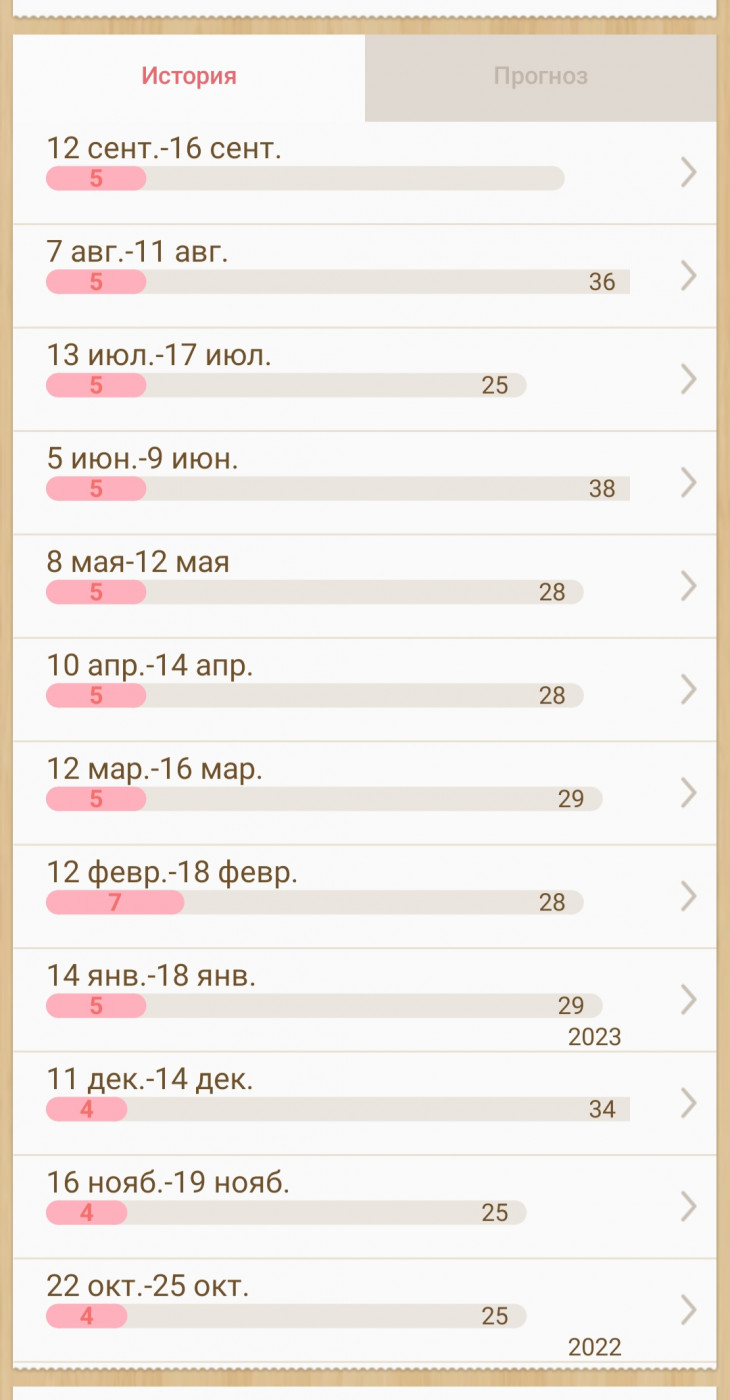This screenshot has width=730, height=1400.
Task: View the 12 мар.-16 мар. cycle
Action: (364, 793)
